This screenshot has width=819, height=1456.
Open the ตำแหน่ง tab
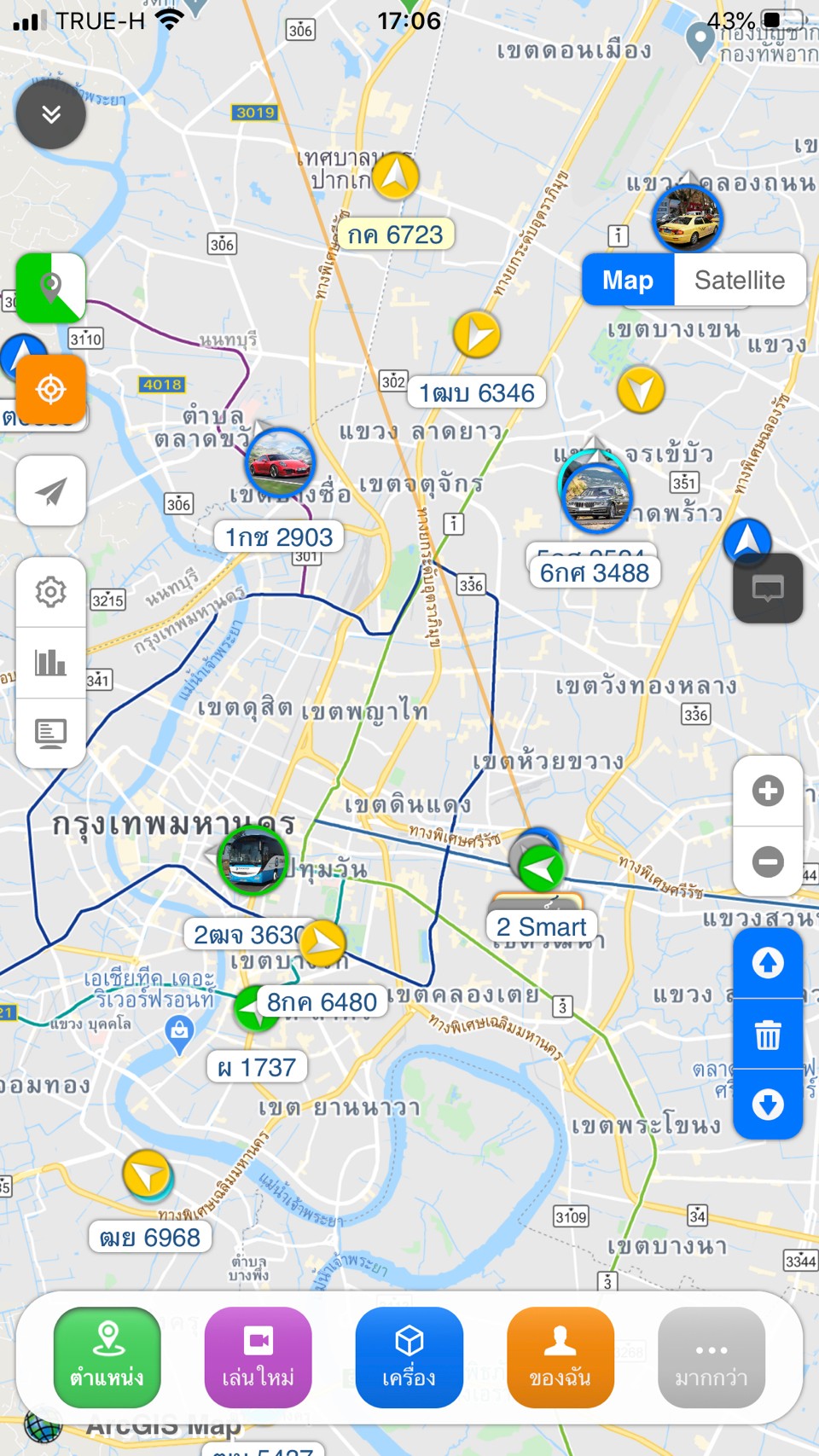point(107,1357)
